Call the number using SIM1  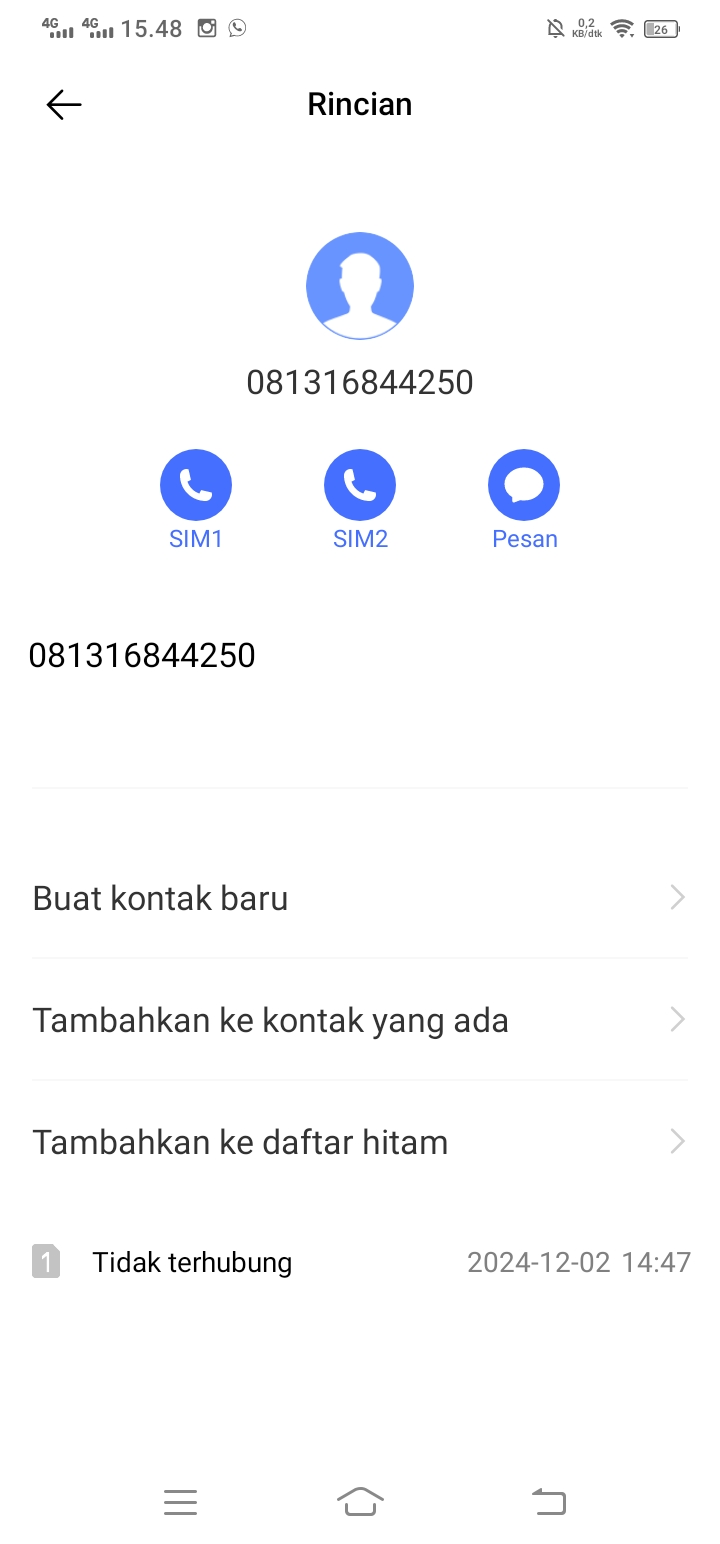(196, 486)
